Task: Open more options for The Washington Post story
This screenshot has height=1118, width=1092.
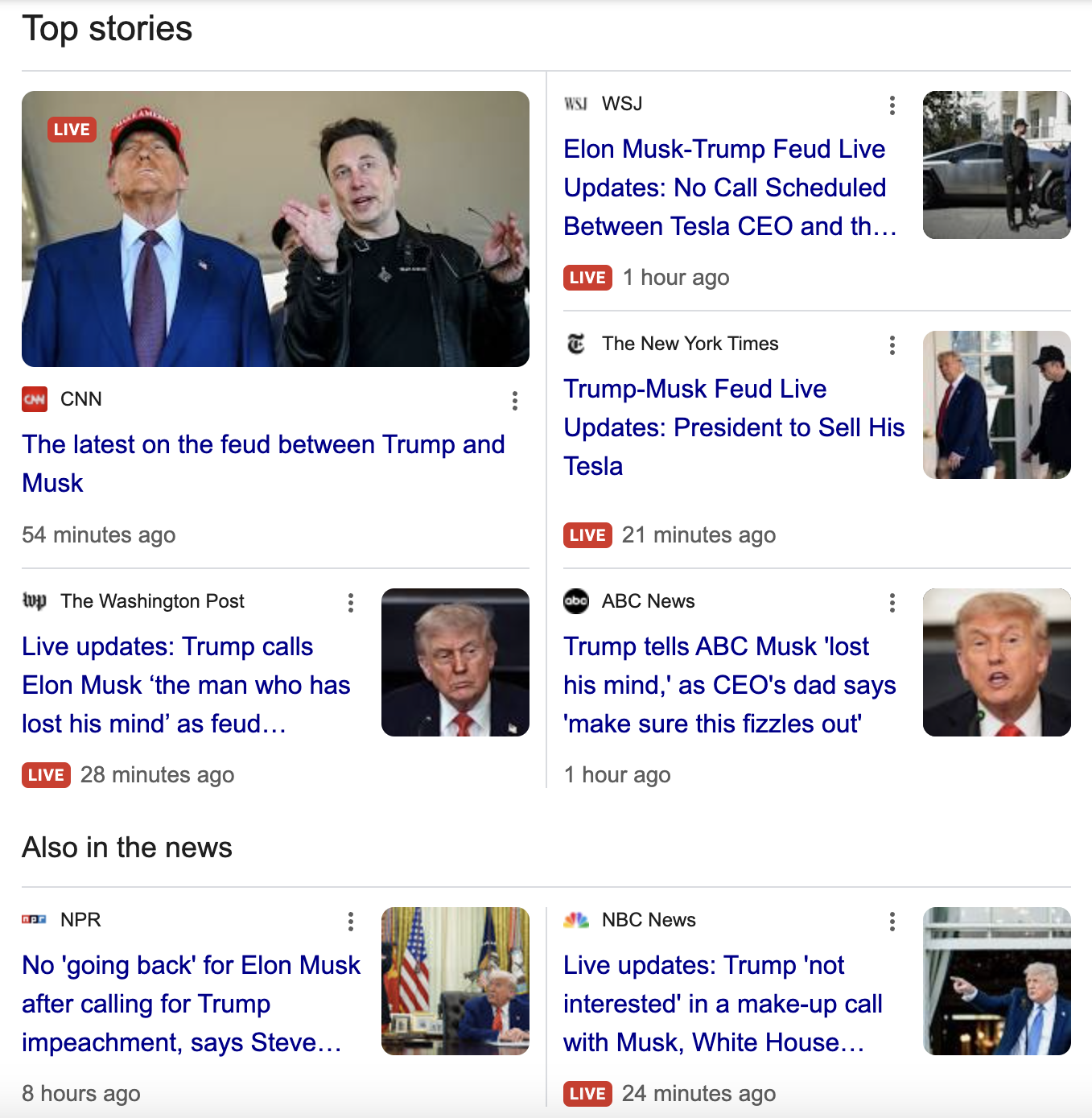Action: [351, 603]
